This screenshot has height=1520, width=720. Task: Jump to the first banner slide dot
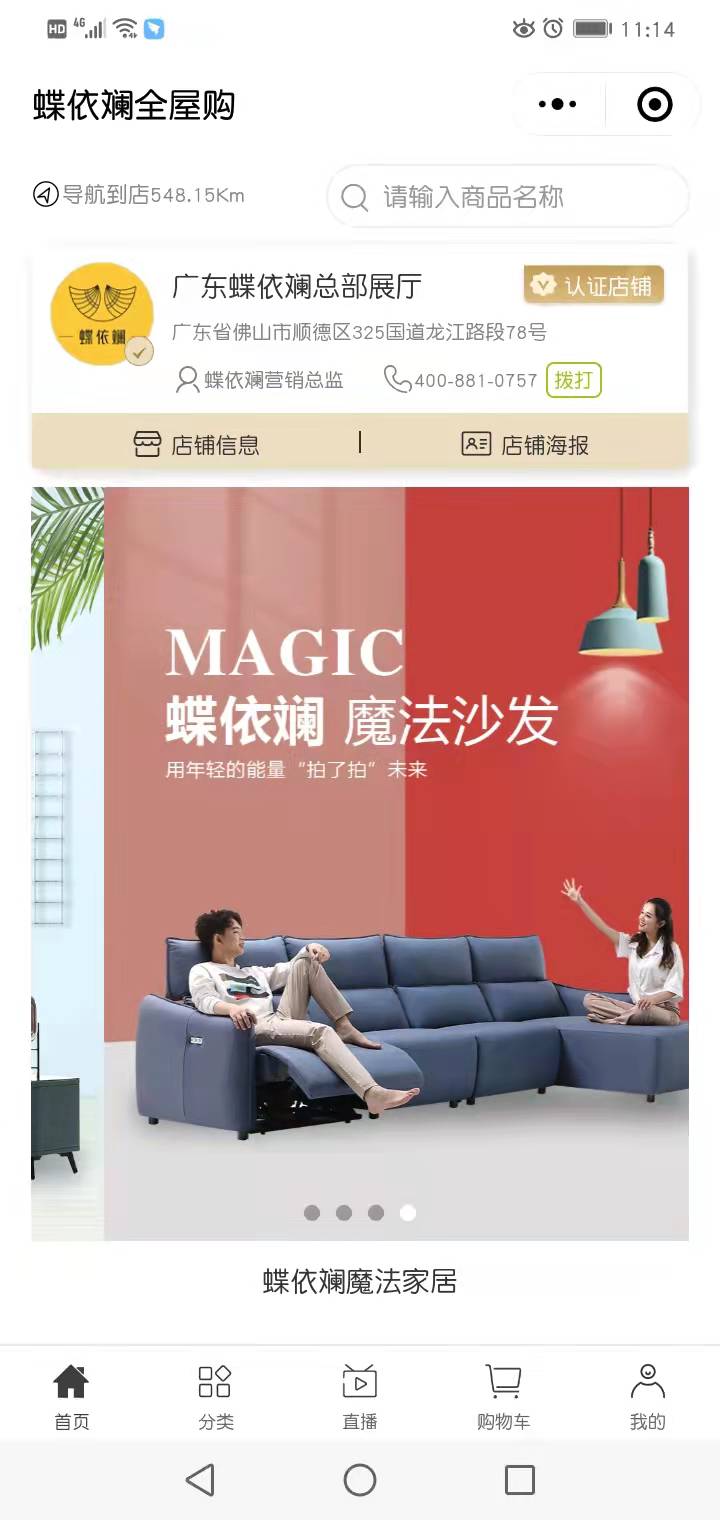(312, 1213)
